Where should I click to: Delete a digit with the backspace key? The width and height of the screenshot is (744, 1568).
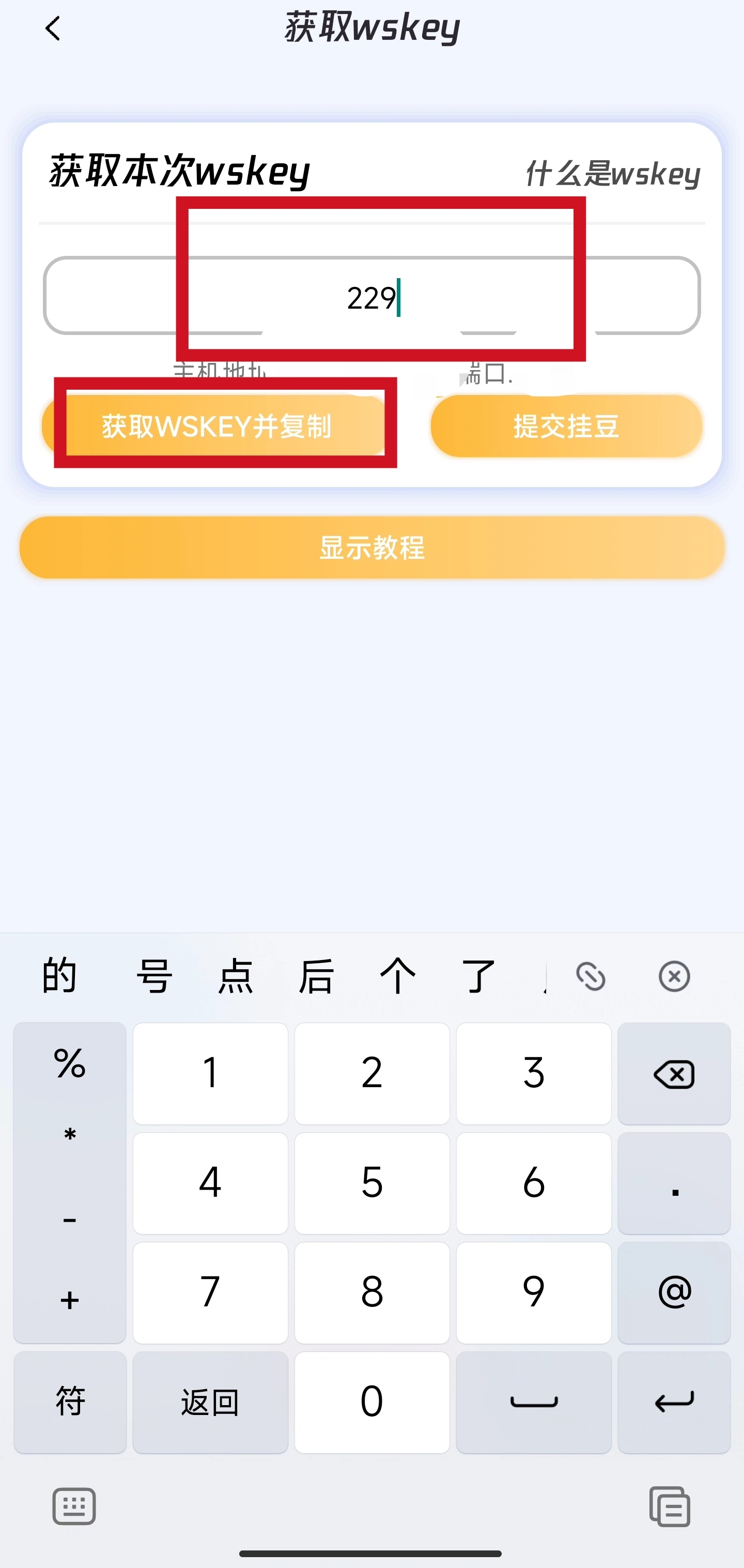click(673, 1074)
